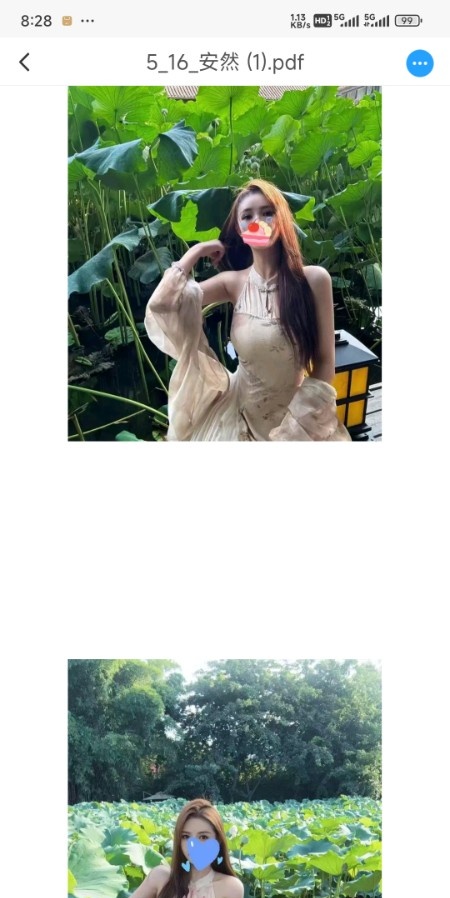450x898 pixels.
Task: Go back from the PDF viewer
Action: [24, 62]
